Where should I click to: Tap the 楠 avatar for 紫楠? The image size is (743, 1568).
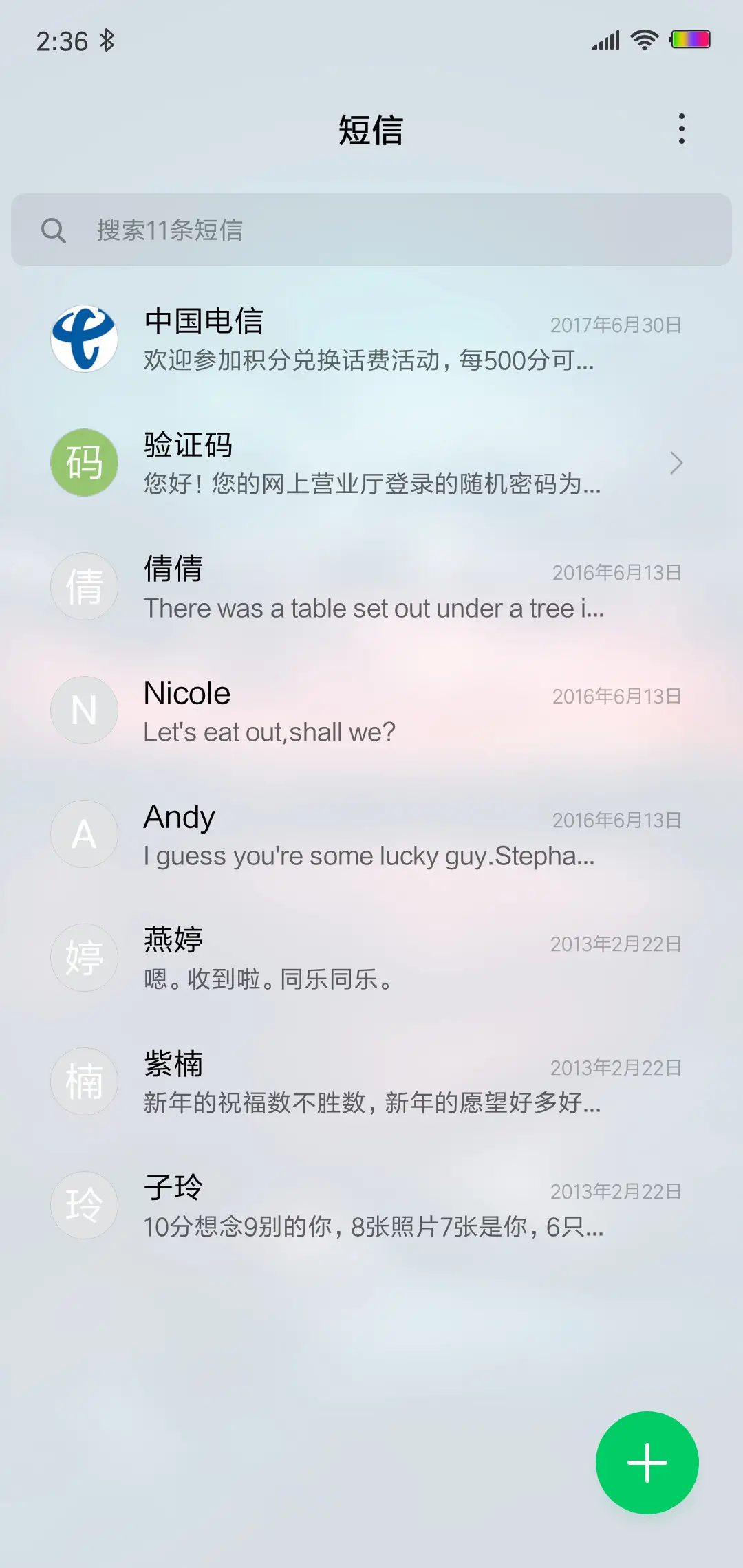83,1081
